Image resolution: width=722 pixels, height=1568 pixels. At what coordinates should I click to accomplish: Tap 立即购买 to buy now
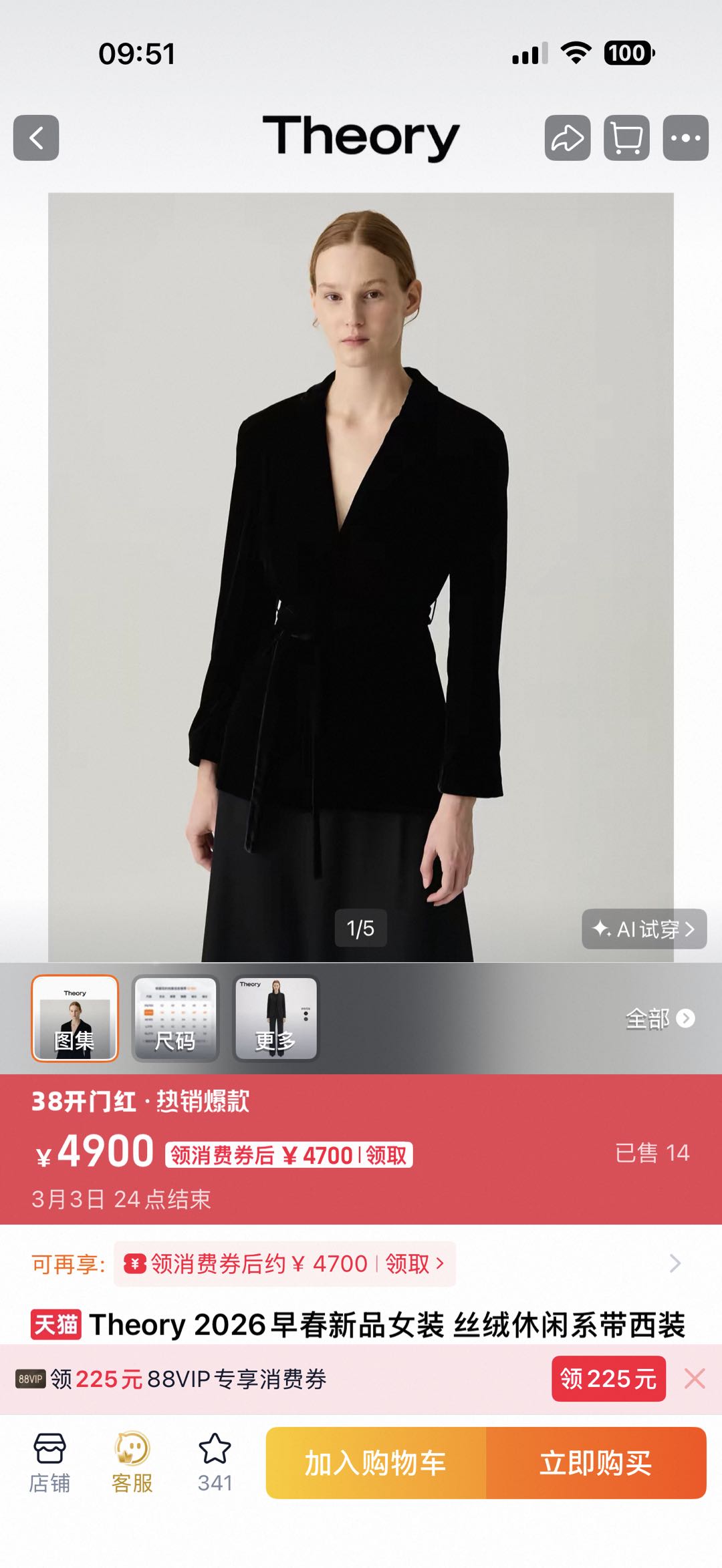tap(596, 1463)
